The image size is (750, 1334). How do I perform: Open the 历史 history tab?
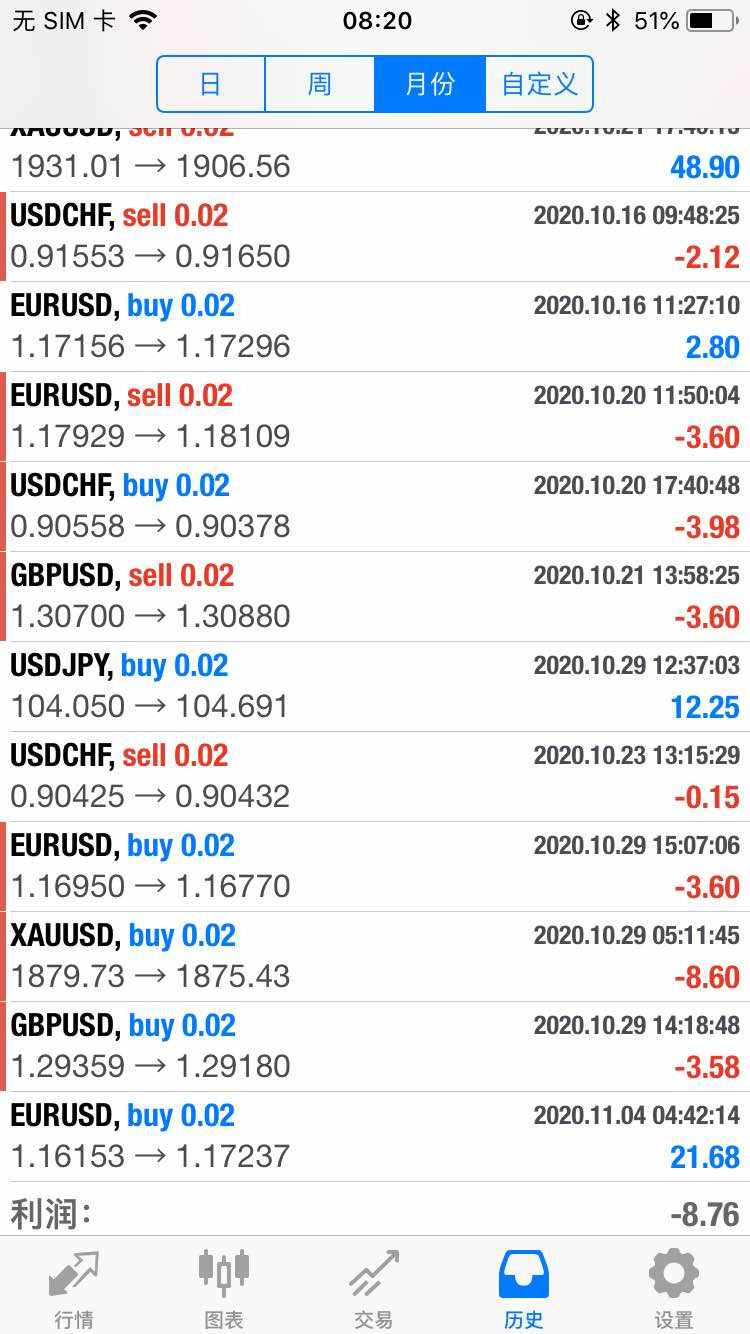point(524,1288)
